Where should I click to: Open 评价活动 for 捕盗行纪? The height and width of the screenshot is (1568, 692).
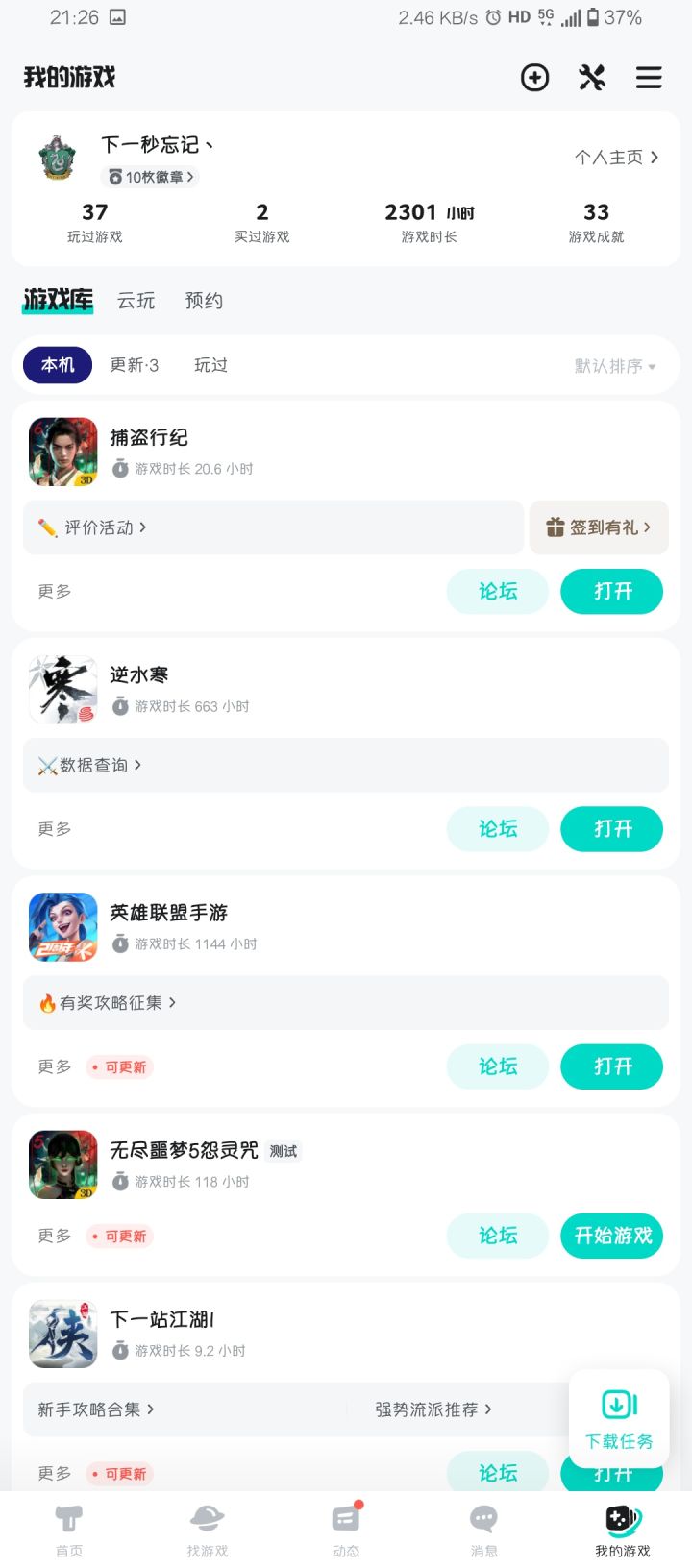[92, 527]
